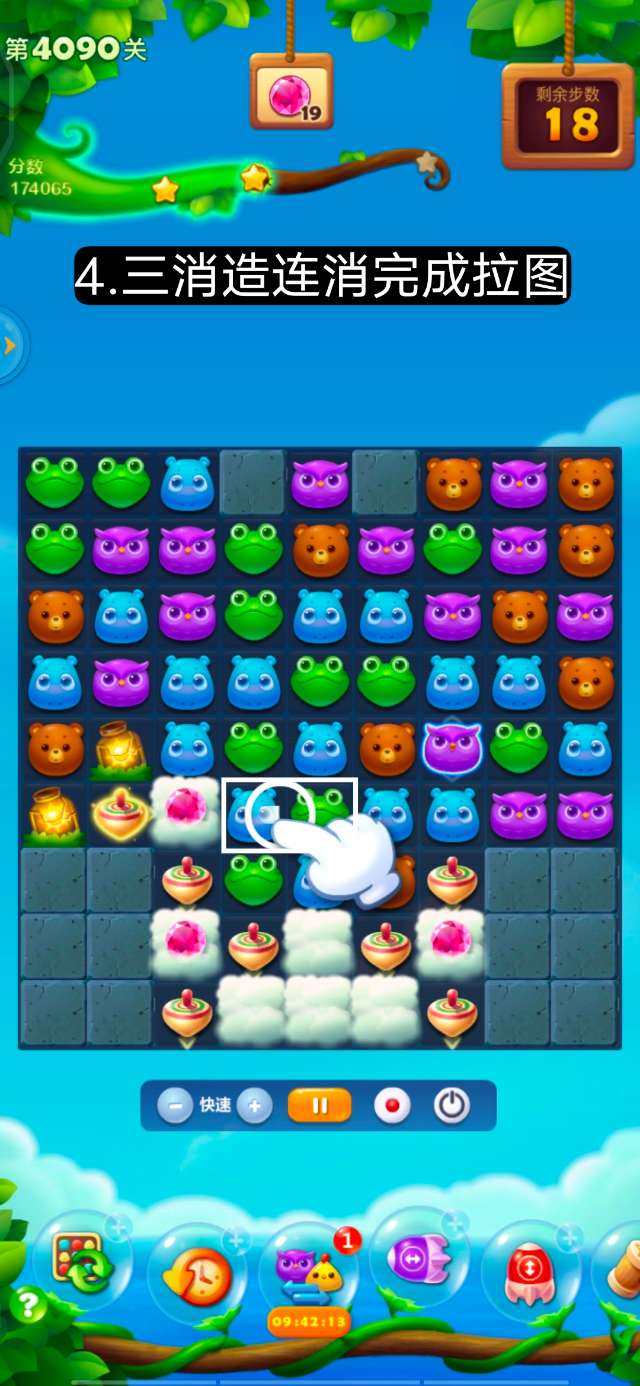Tap the power button to exit replay
The height and width of the screenshot is (1386, 640).
(452, 1106)
